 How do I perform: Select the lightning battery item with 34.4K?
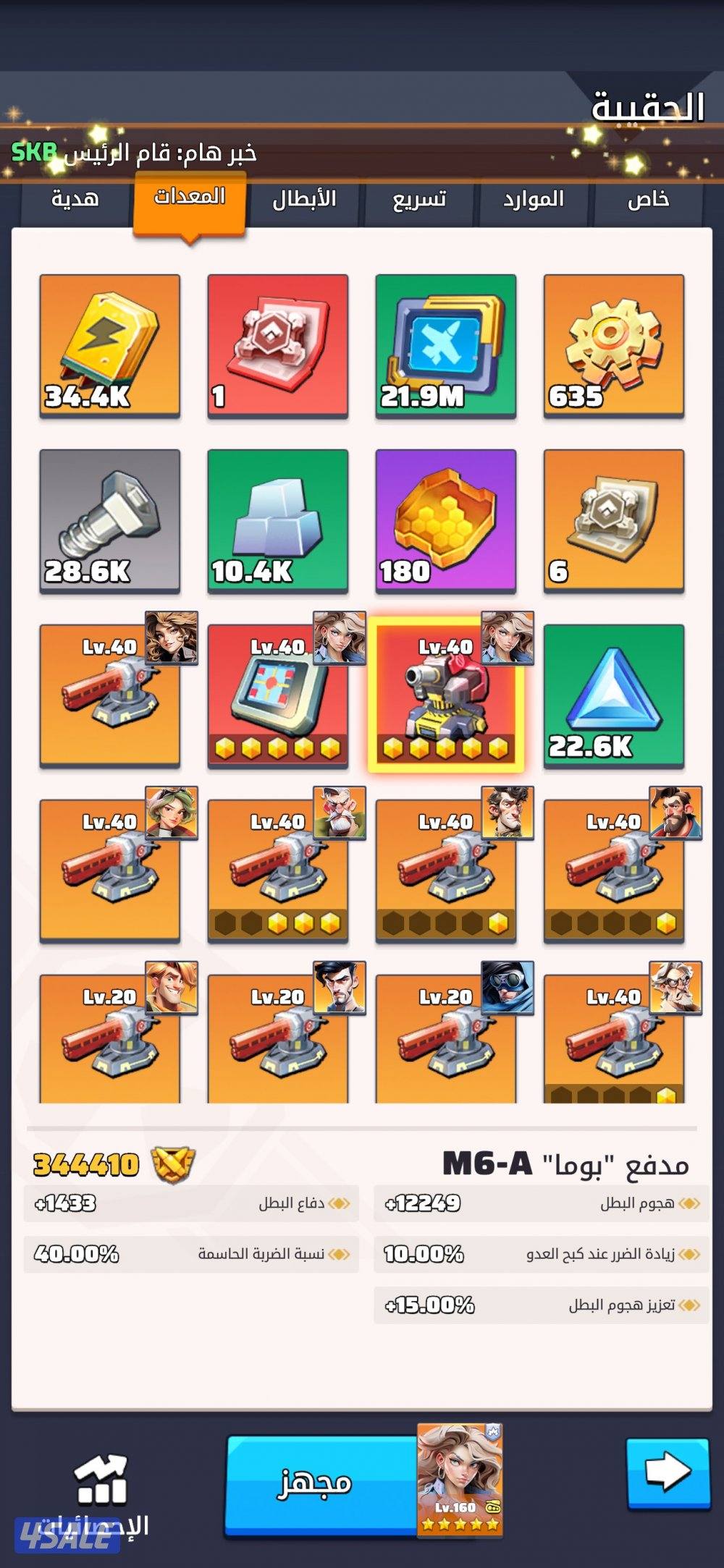pyautogui.click(x=109, y=346)
